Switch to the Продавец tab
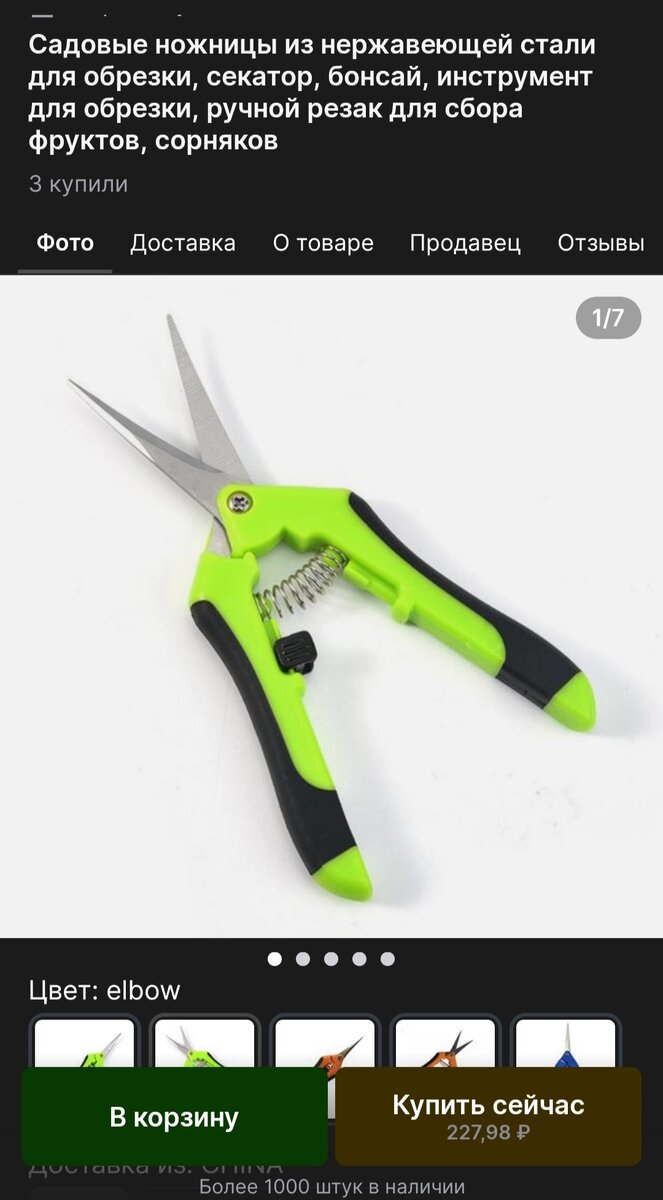 click(x=465, y=243)
